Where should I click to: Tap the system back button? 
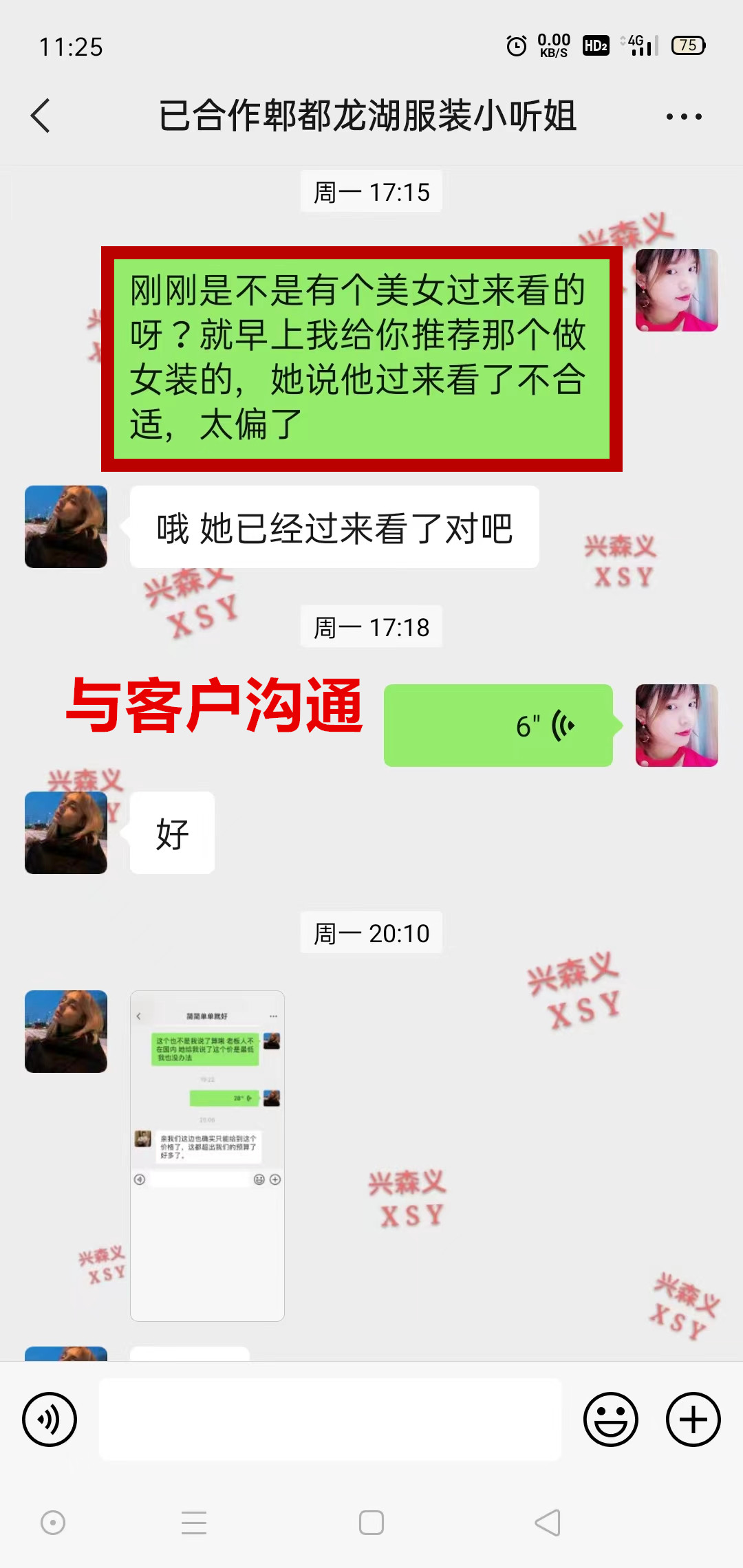click(548, 1523)
